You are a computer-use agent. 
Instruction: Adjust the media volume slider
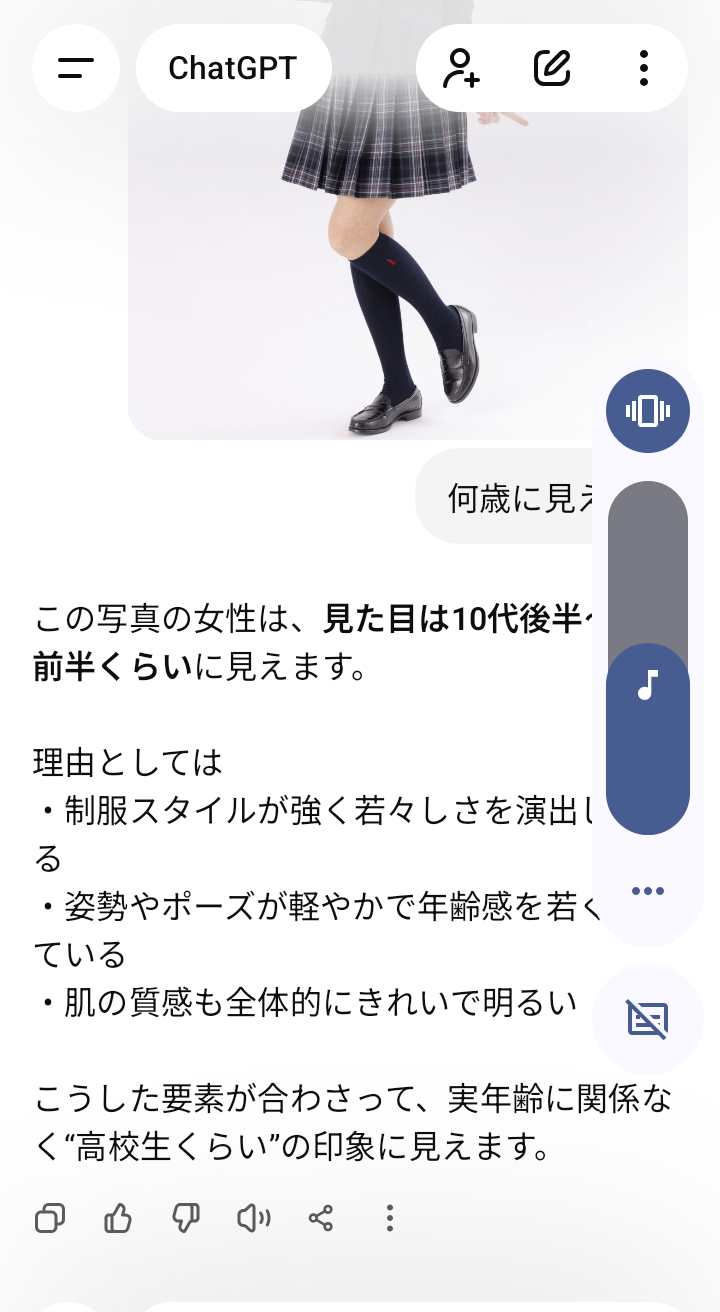tap(648, 658)
